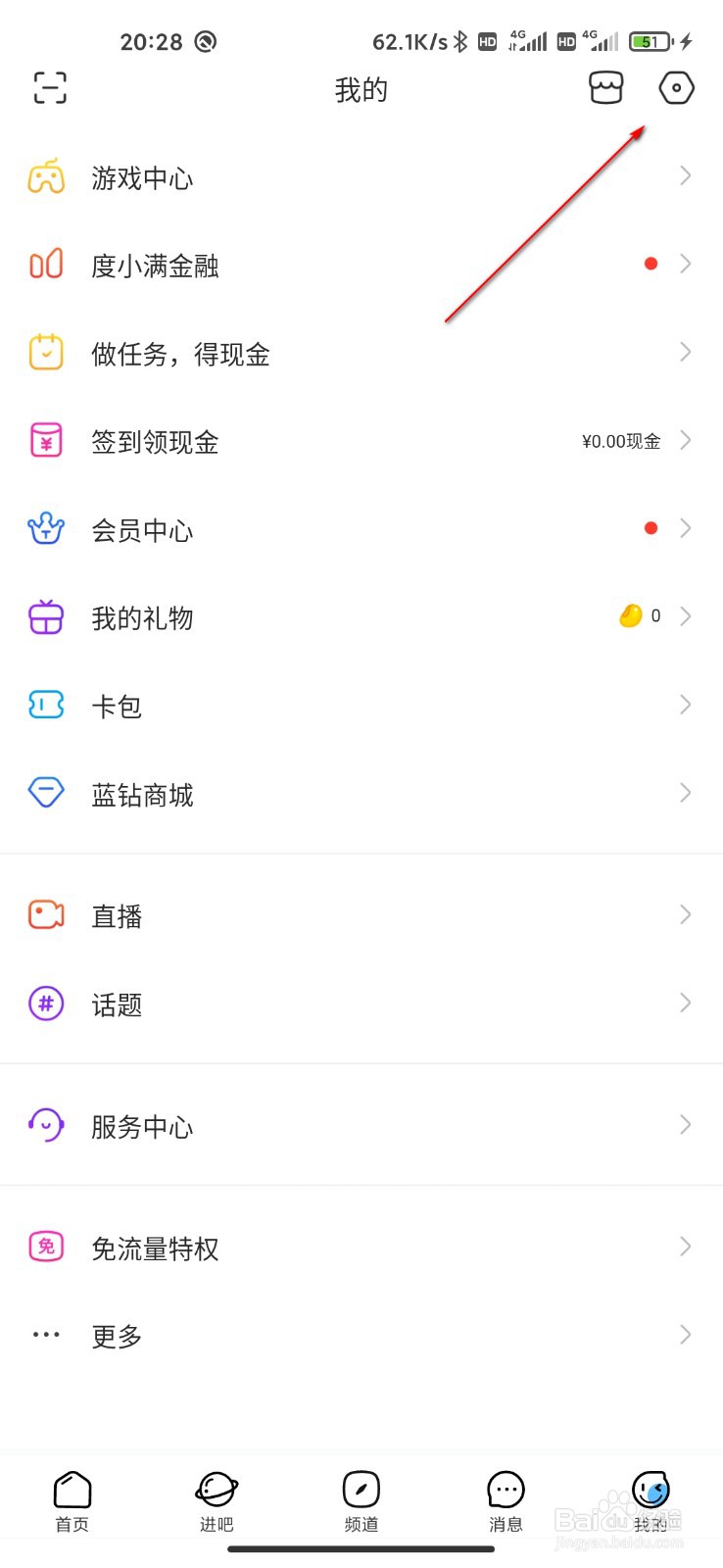Open 度小满金融
723x1568 pixels.
point(361,266)
